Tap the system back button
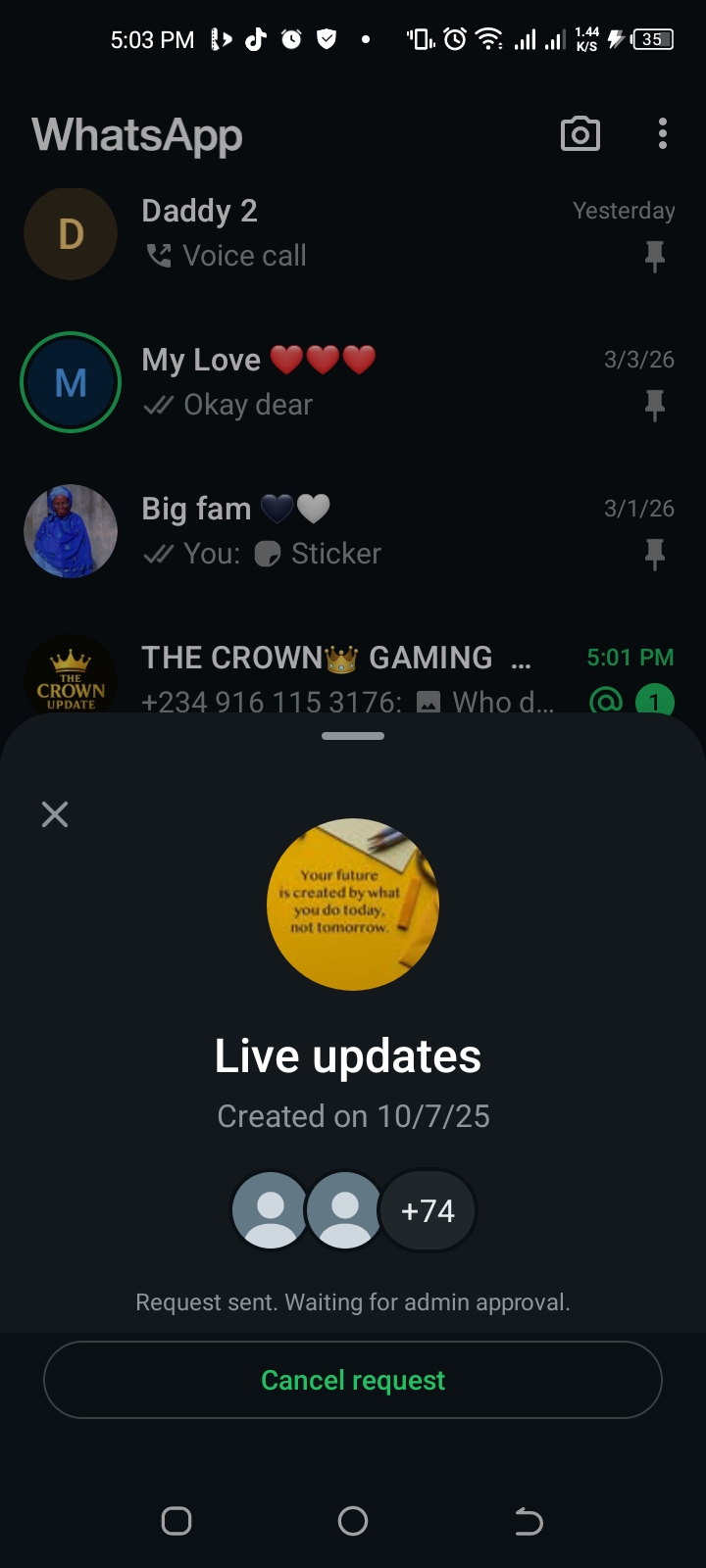706x1568 pixels. (529, 1521)
